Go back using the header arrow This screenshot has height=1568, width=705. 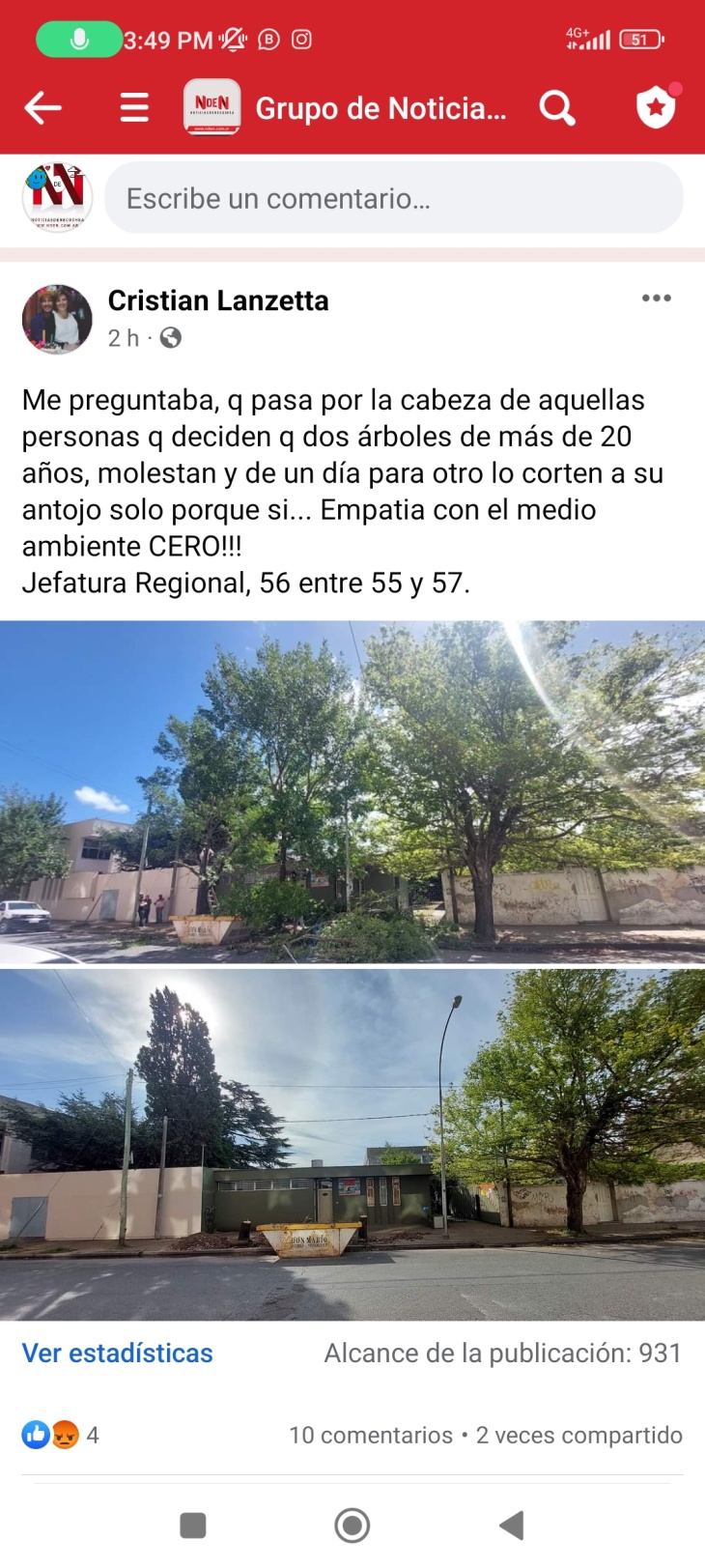[x=42, y=108]
